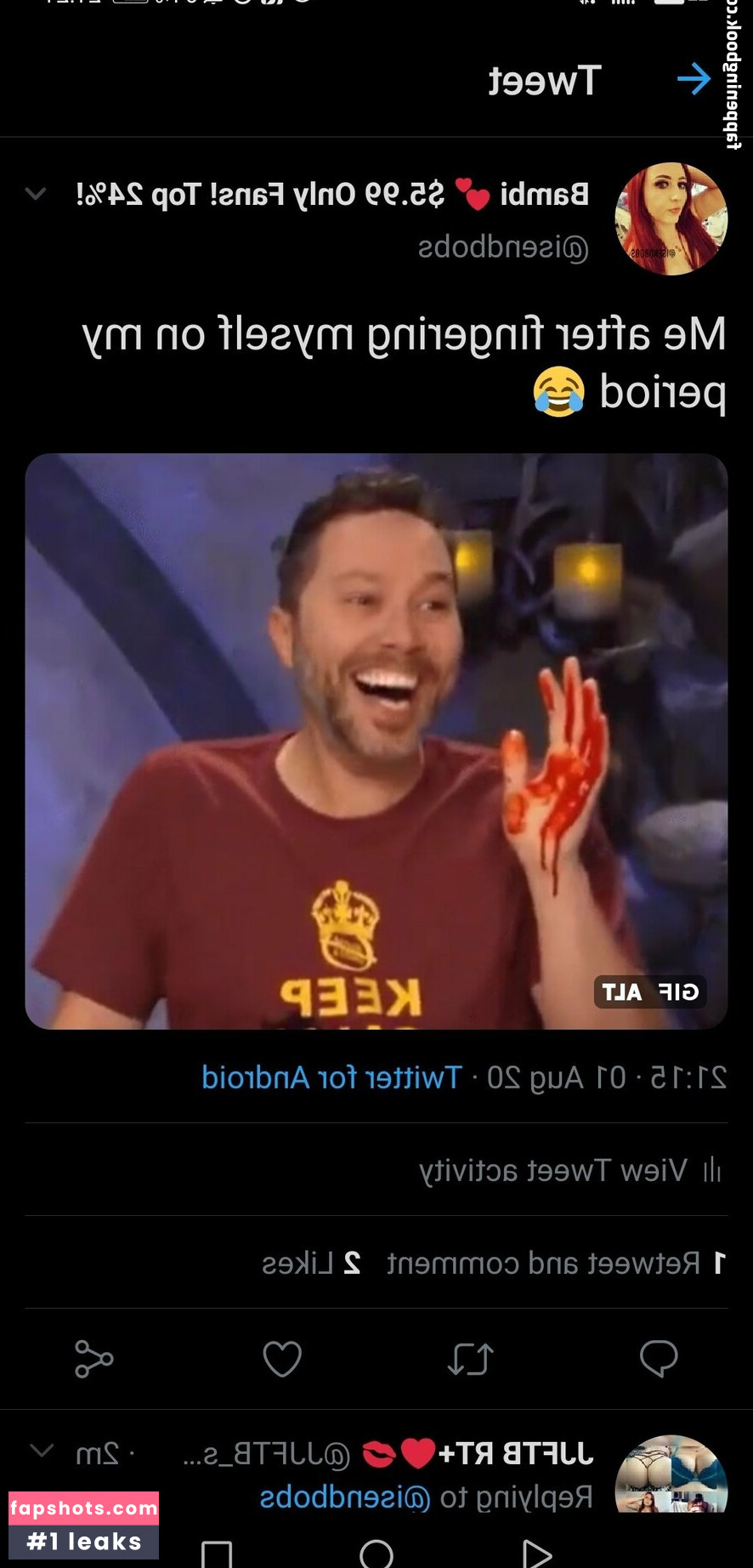Viewport: 753px width, 1568px height.
Task: Expand the chevron menu on Bambi's tweet
Action: click(x=36, y=194)
